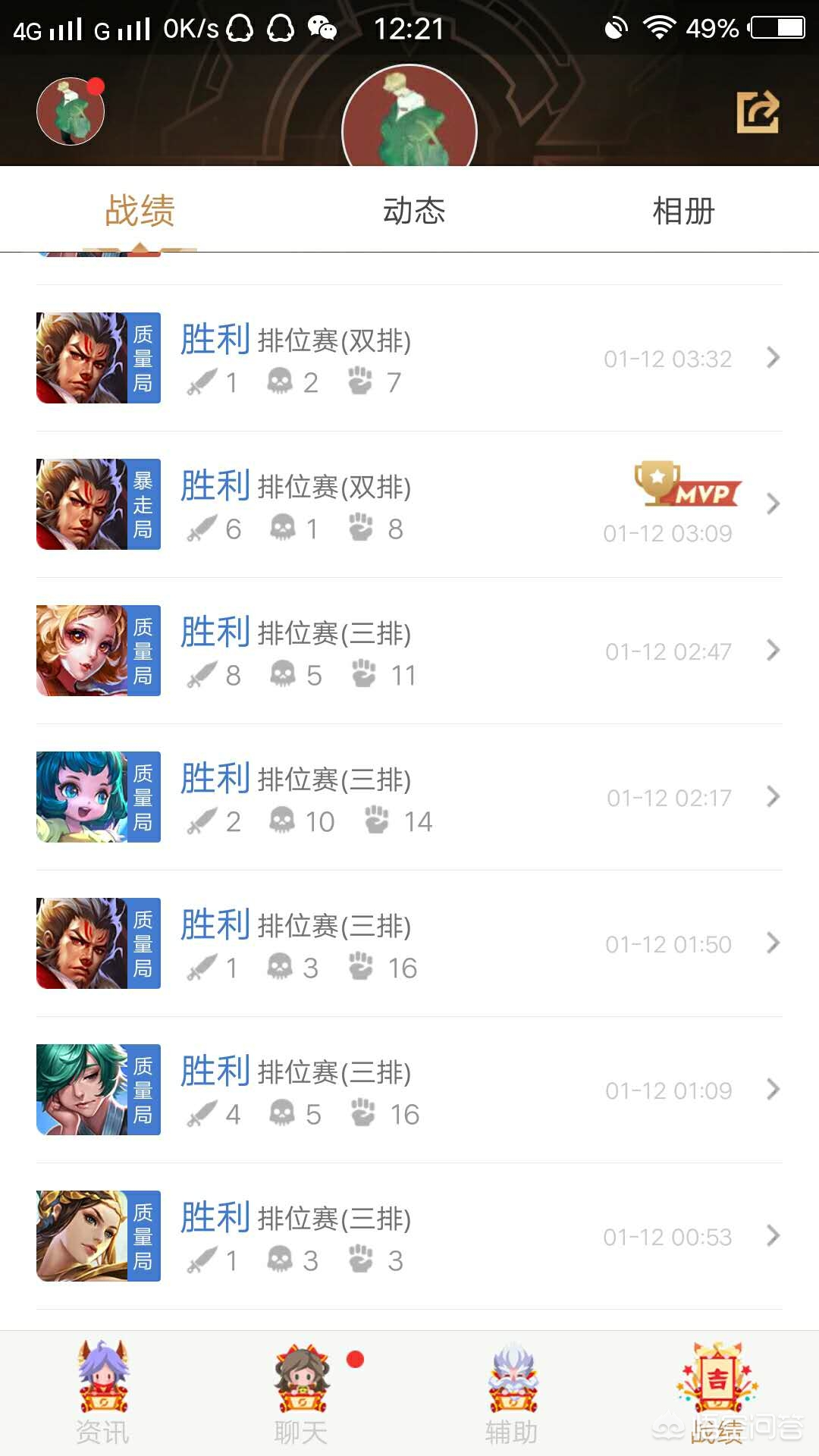The height and width of the screenshot is (1456, 819).
Task: Go to 资讯 in the bottom navigation
Action: [x=103, y=1394]
